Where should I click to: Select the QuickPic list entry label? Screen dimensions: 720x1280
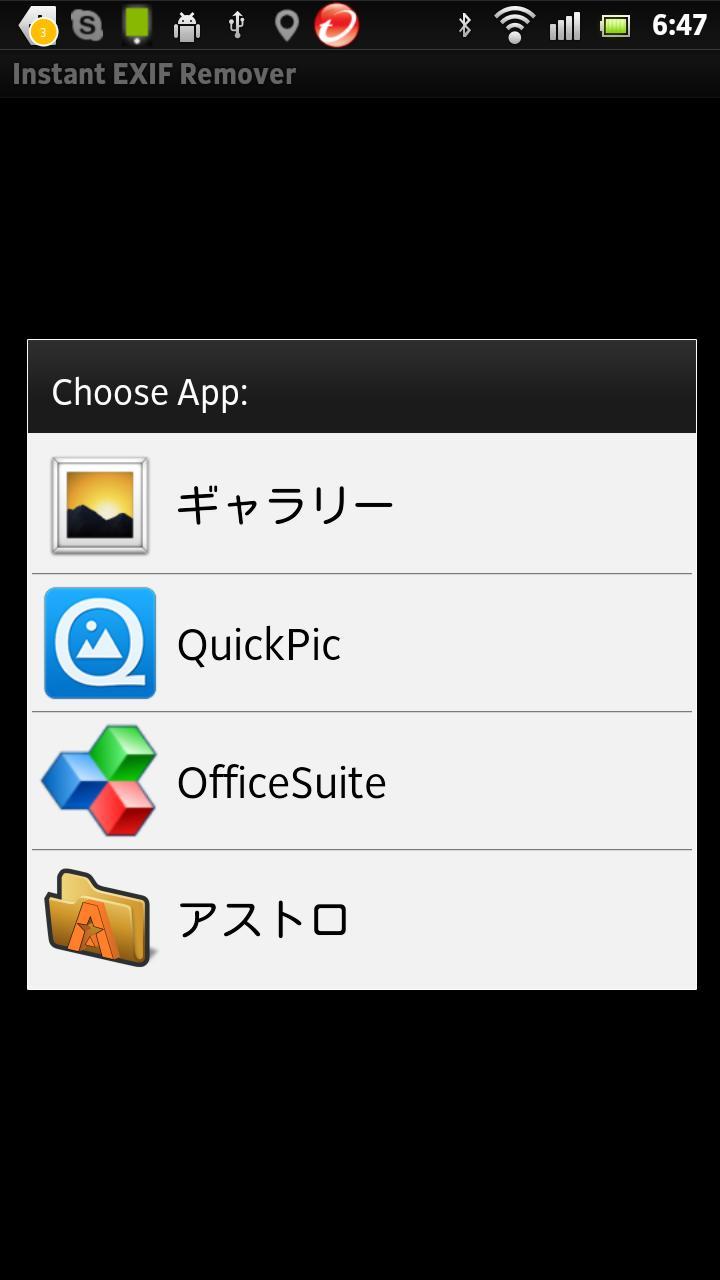click(258, 643)
